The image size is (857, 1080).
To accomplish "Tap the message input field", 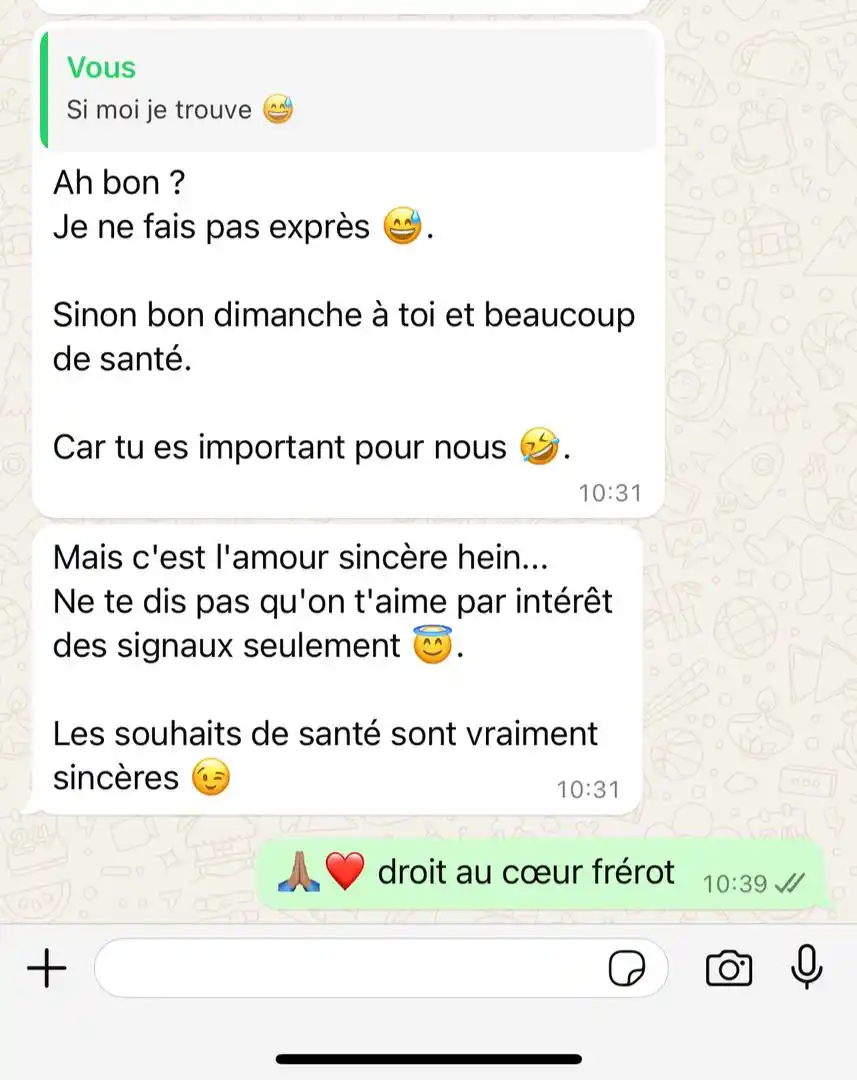I will click(x=350, y=968).
